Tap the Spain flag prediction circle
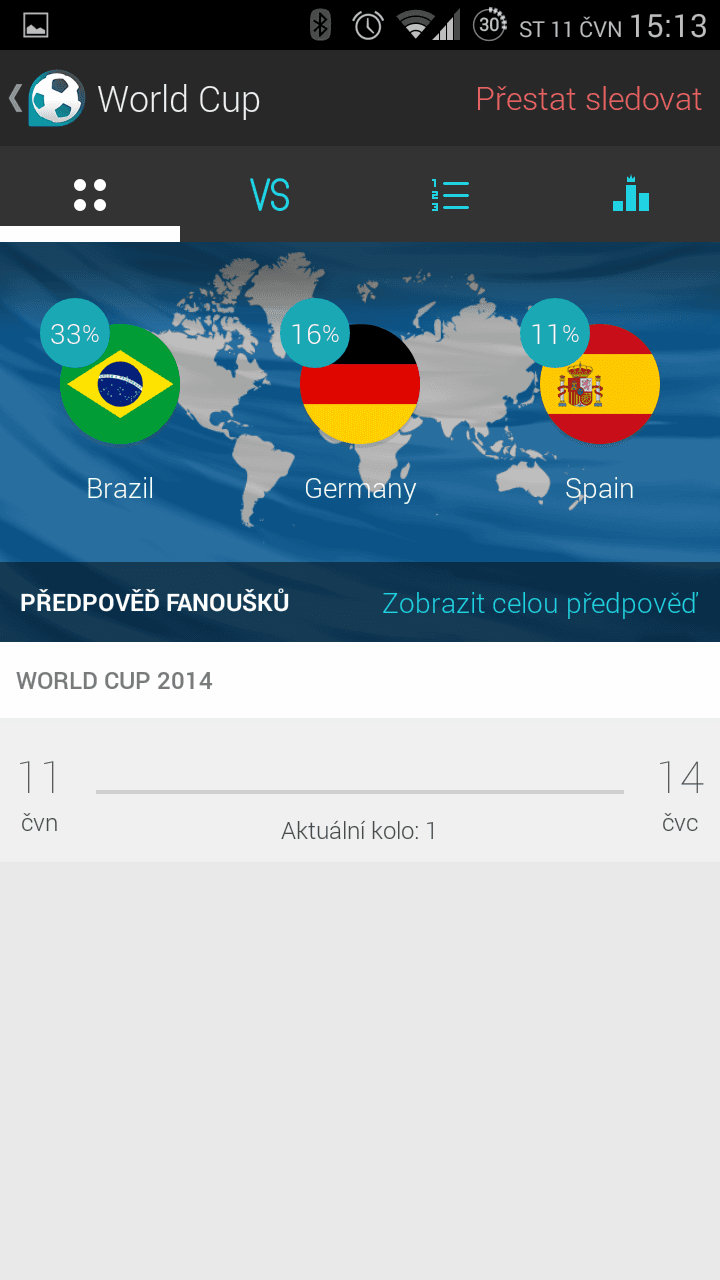Screen dimensions: 720x1280 pos(600,383)
